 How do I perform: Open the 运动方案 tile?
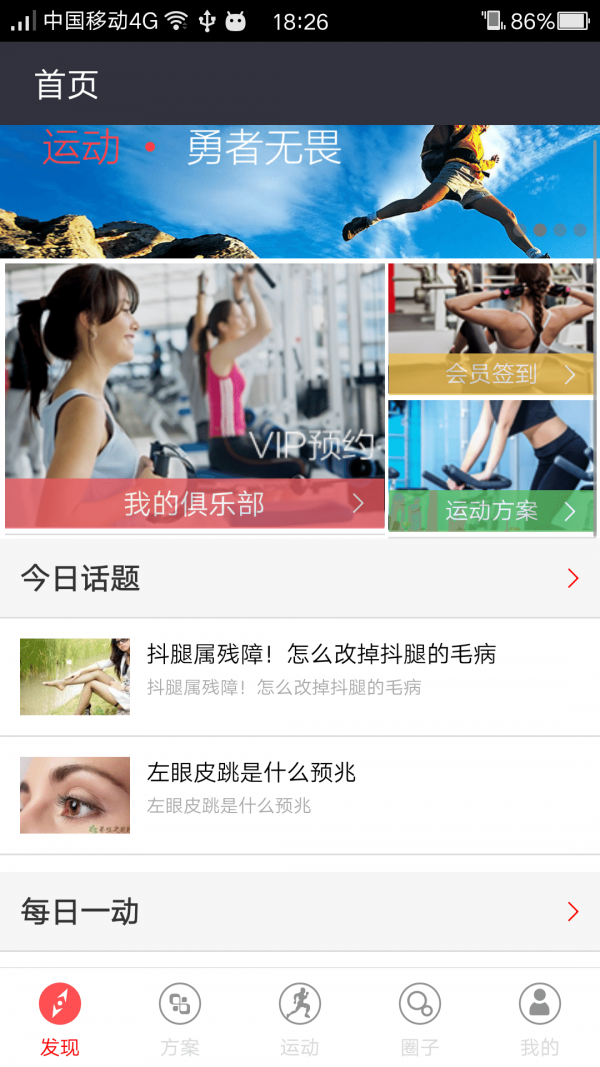click(x=491, y=466)
